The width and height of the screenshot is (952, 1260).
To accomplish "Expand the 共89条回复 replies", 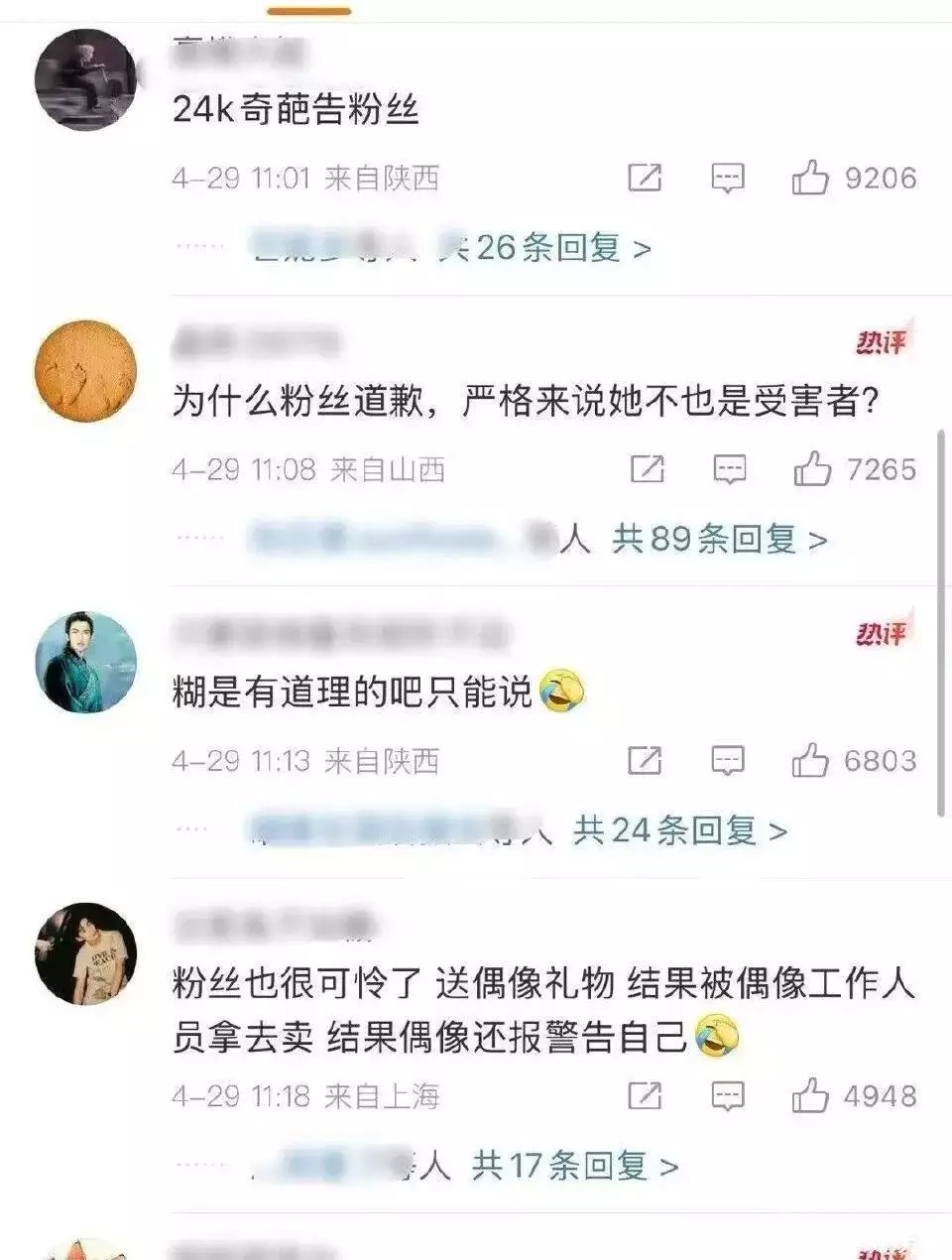I will point(719,539).
